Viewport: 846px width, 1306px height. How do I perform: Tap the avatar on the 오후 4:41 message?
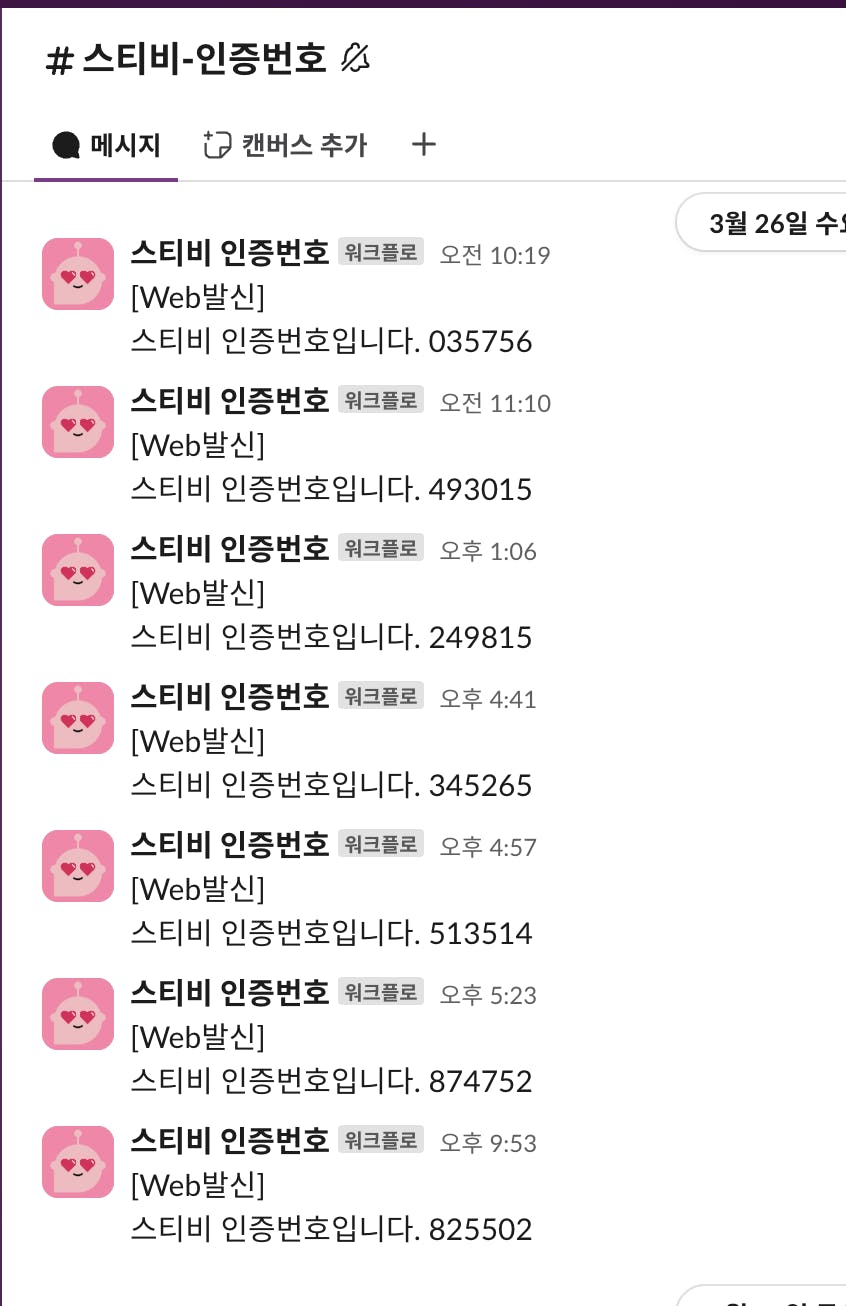point(78,718)
